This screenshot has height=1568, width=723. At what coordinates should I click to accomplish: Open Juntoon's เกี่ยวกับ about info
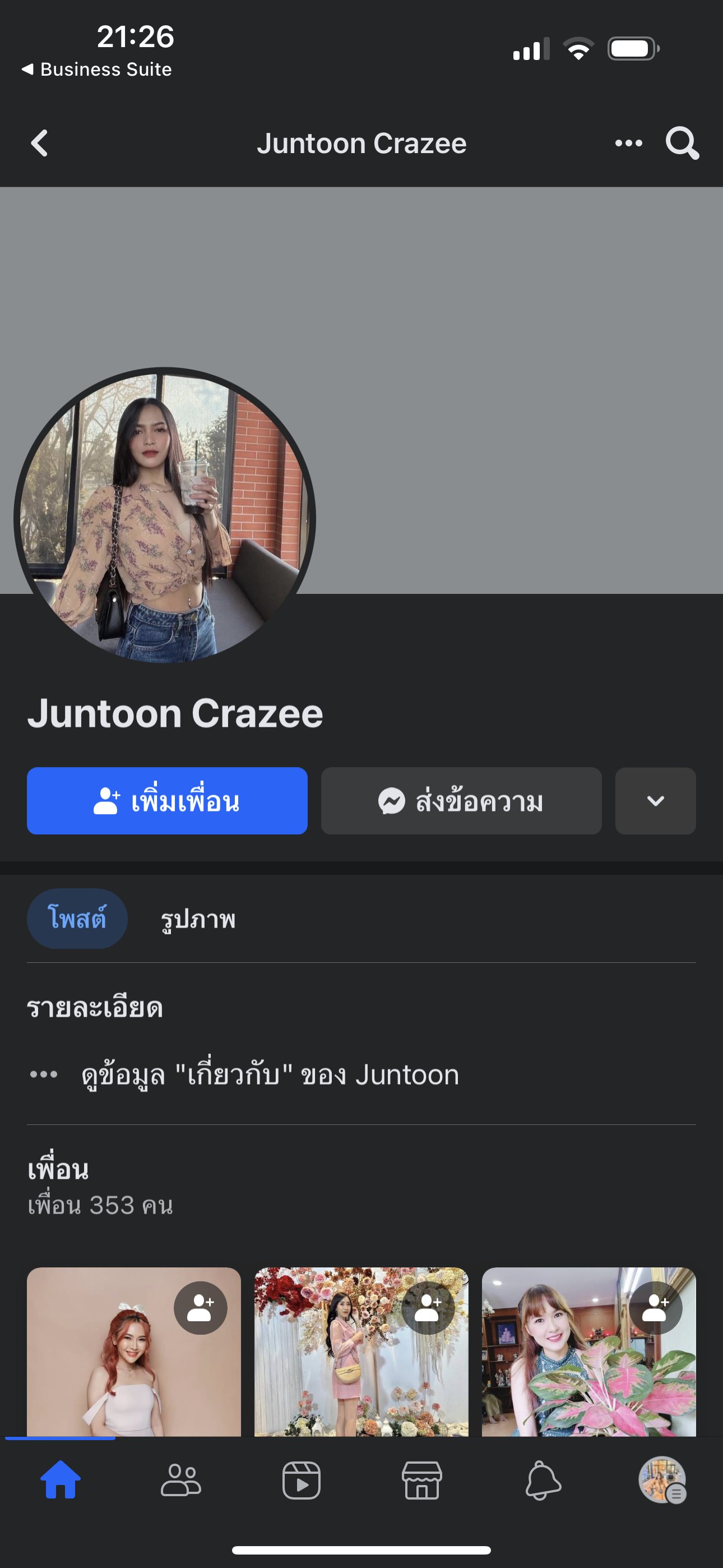point(270,1075)
